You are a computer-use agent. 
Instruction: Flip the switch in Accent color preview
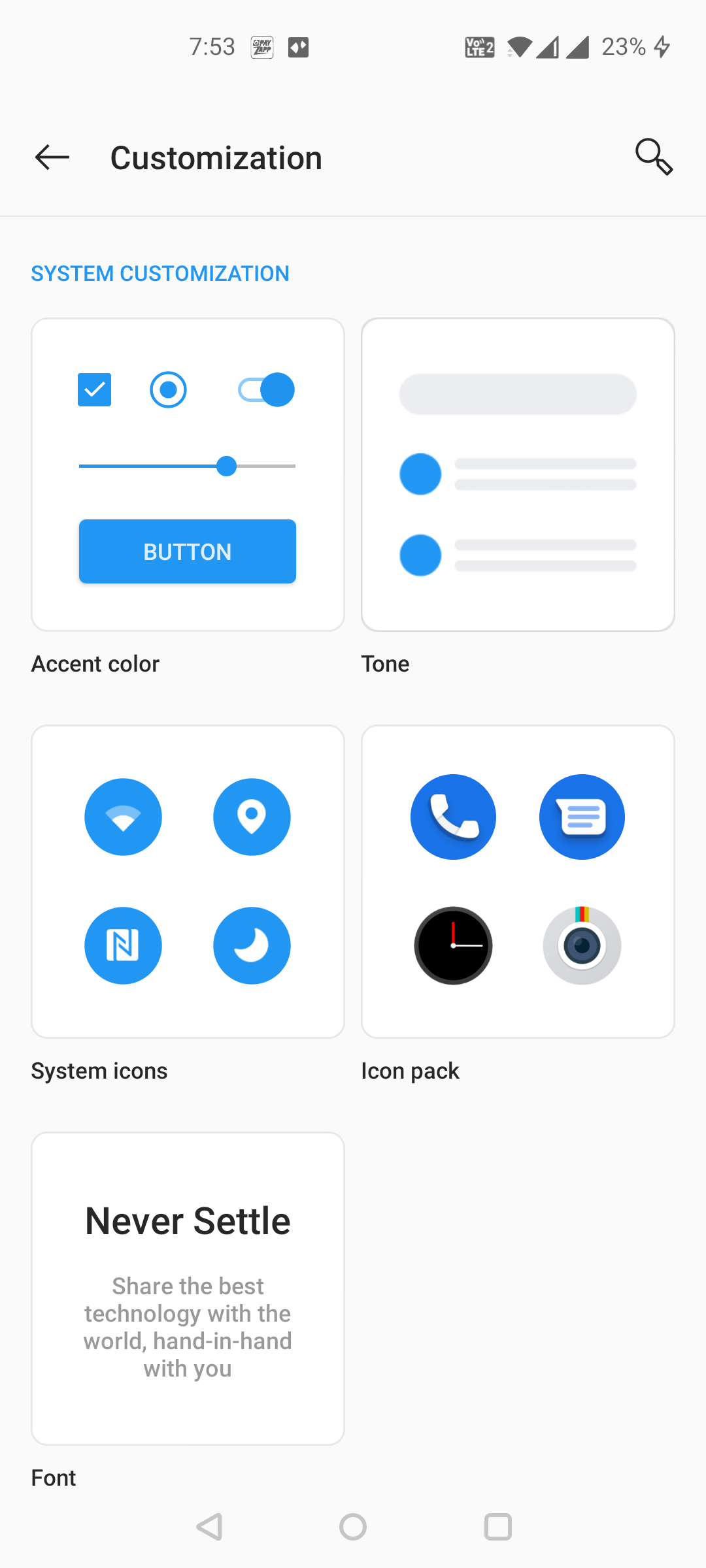(x=265, y=389)
